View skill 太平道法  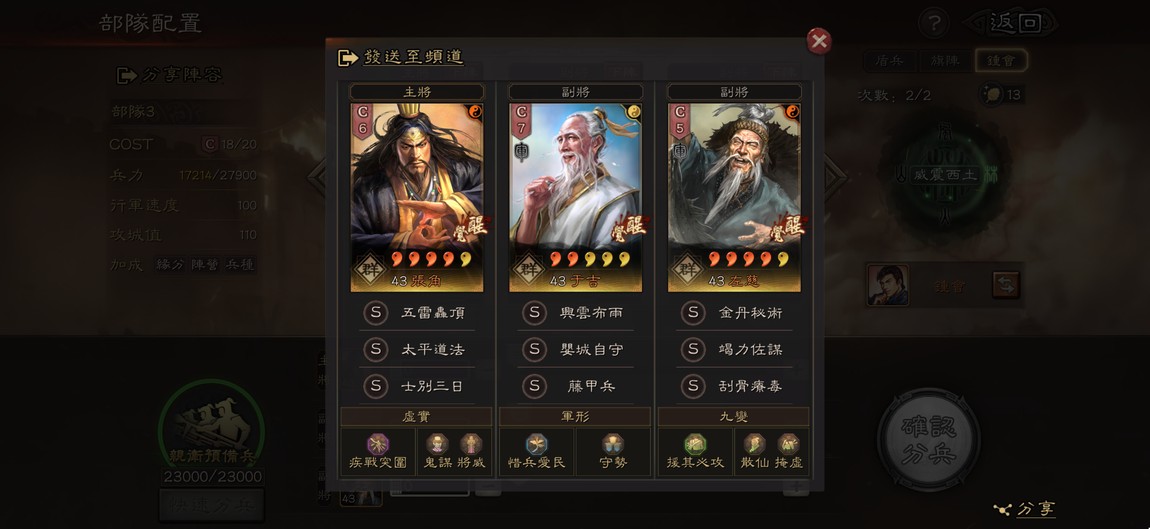click(x=416, y=349)
